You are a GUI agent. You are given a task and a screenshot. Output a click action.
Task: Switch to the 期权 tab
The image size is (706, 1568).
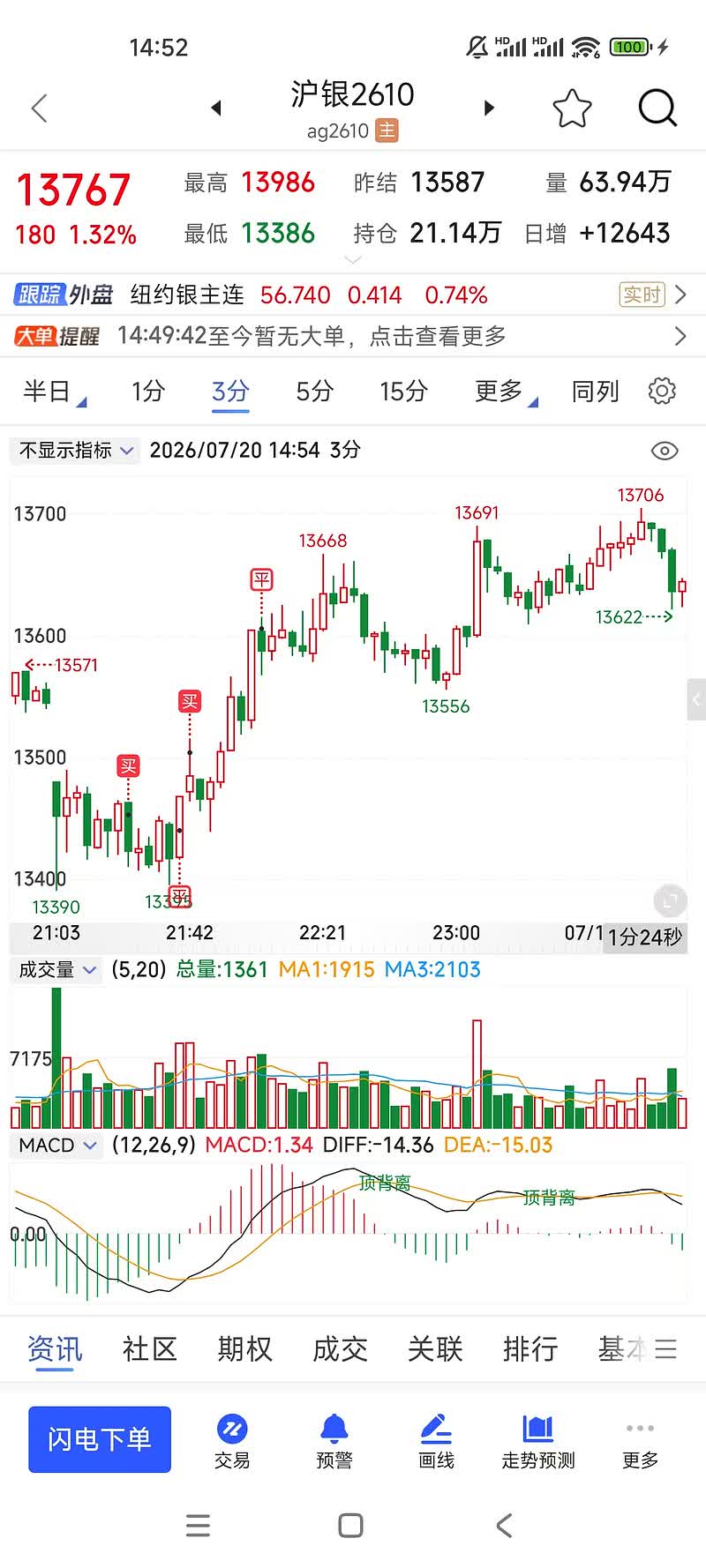coord(244,1348)
